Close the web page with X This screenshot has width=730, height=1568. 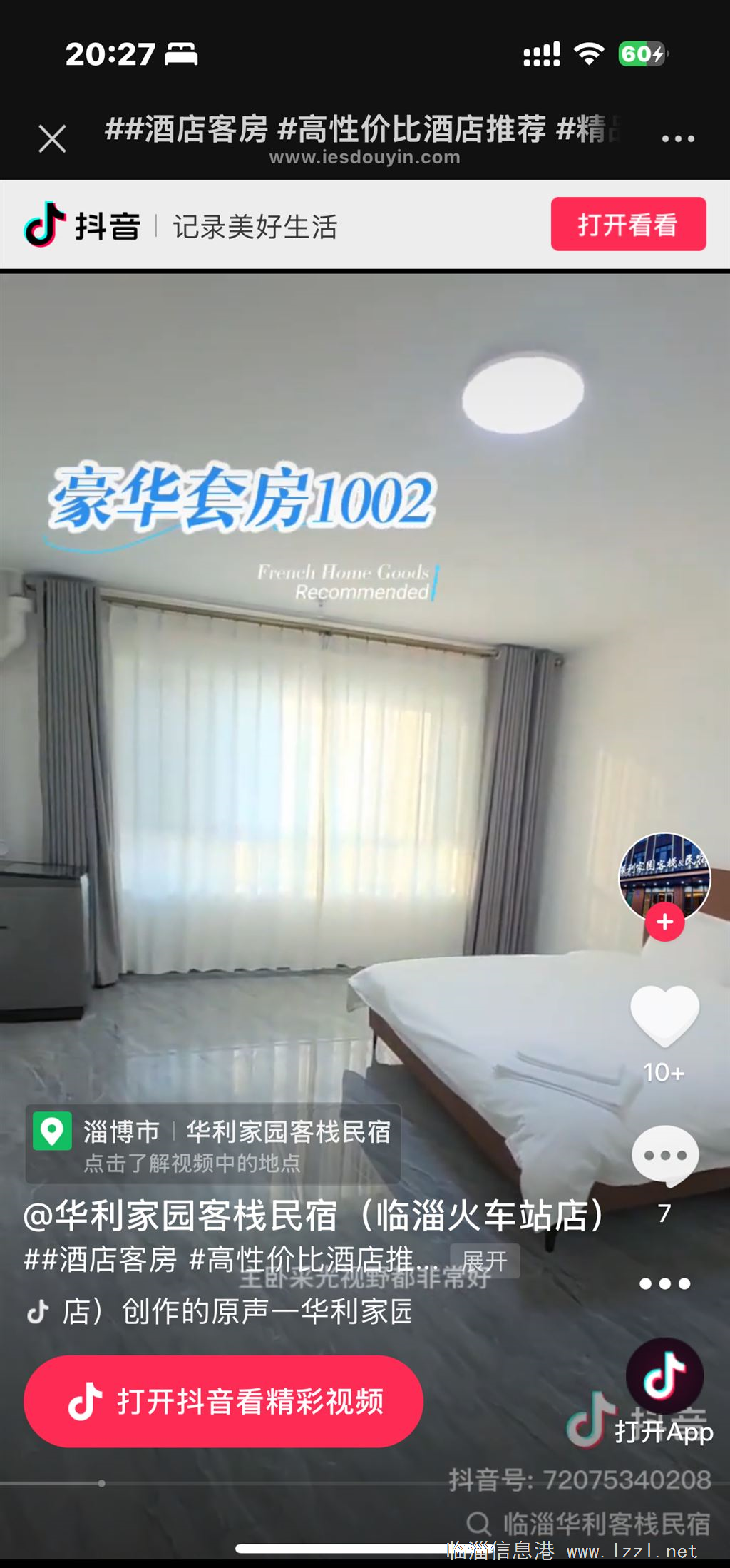click(x=52, y=138)
